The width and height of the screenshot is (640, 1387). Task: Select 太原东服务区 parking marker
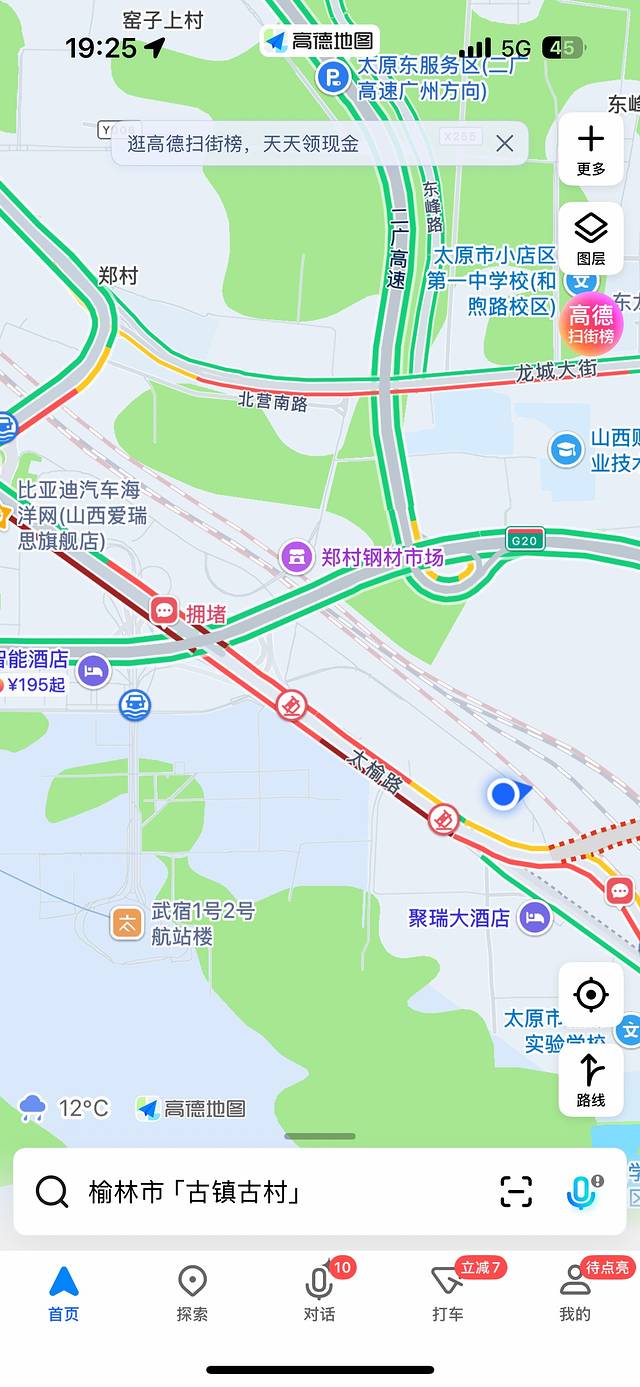(x=332, y=76)
